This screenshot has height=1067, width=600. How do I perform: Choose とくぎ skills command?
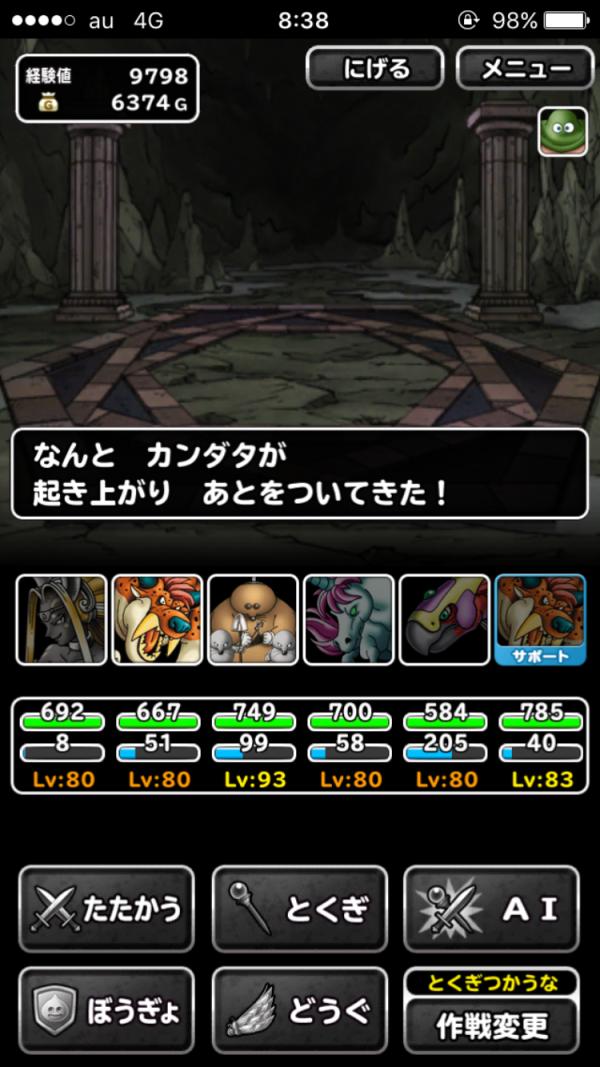point(300,908)
